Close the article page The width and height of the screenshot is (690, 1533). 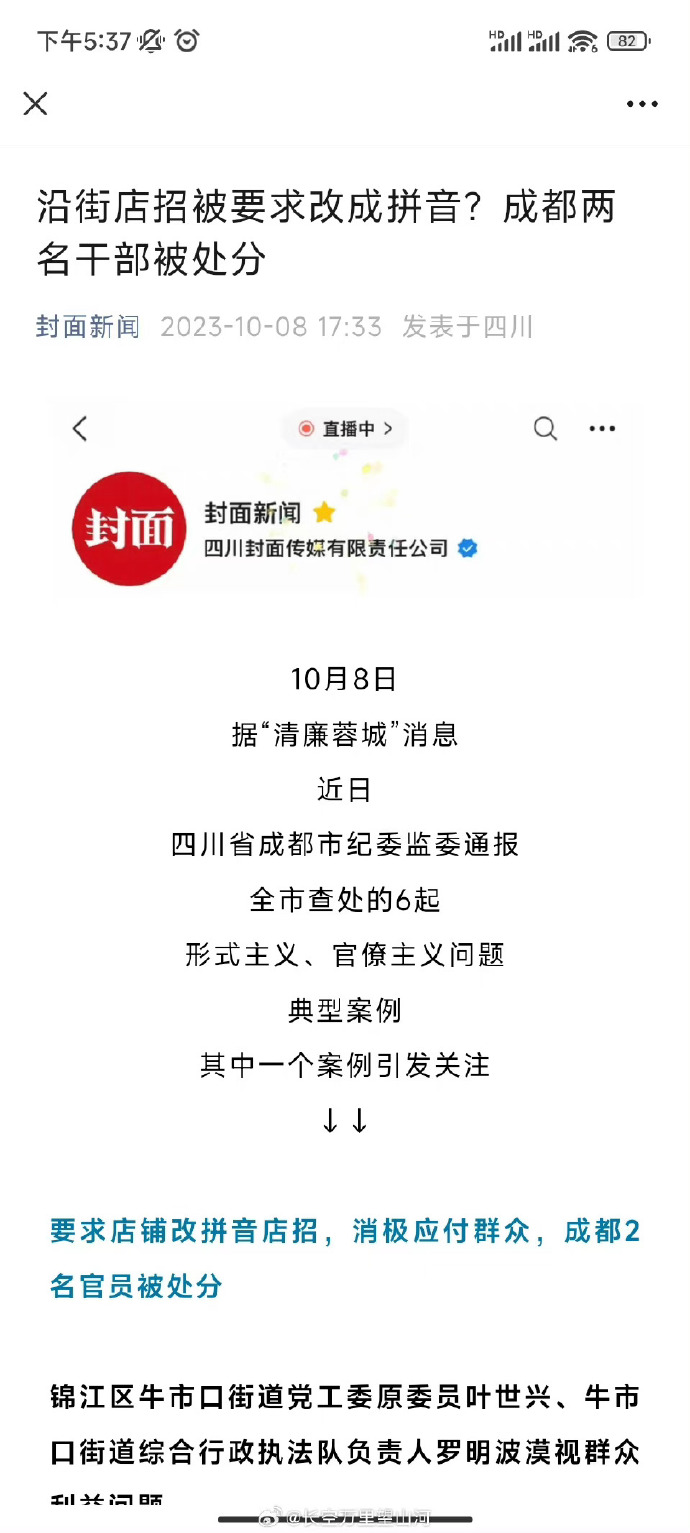35,103
